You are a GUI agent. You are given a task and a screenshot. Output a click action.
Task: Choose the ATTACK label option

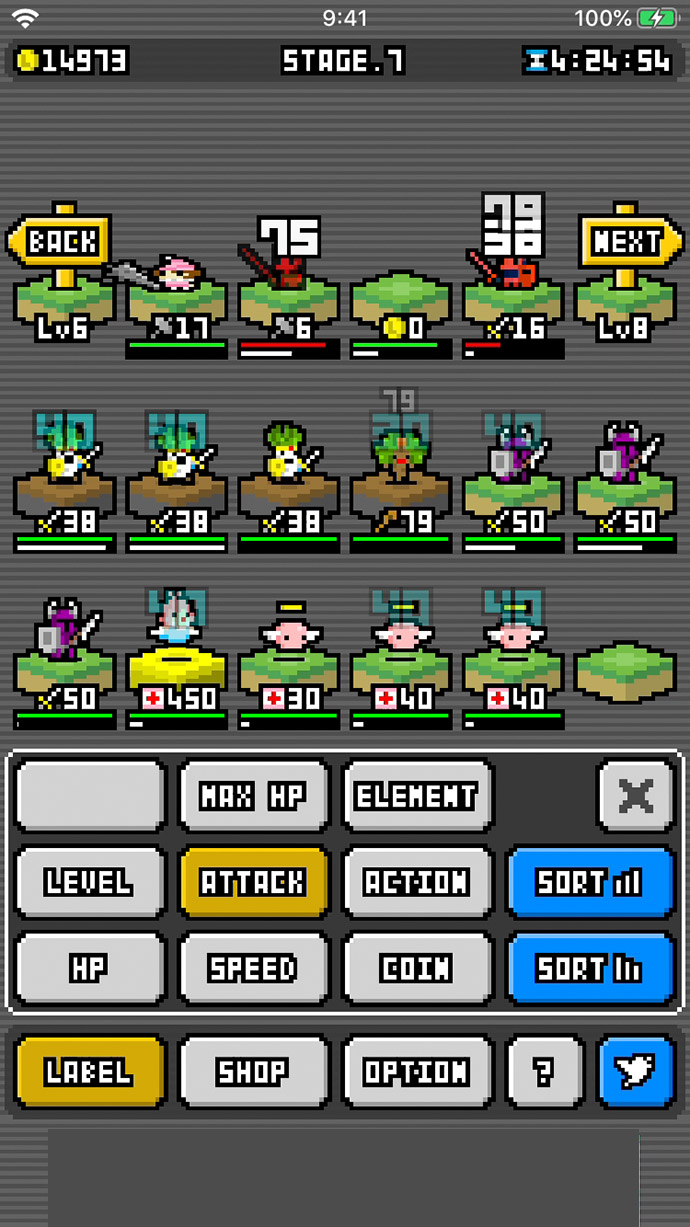[x=253, y=882]
